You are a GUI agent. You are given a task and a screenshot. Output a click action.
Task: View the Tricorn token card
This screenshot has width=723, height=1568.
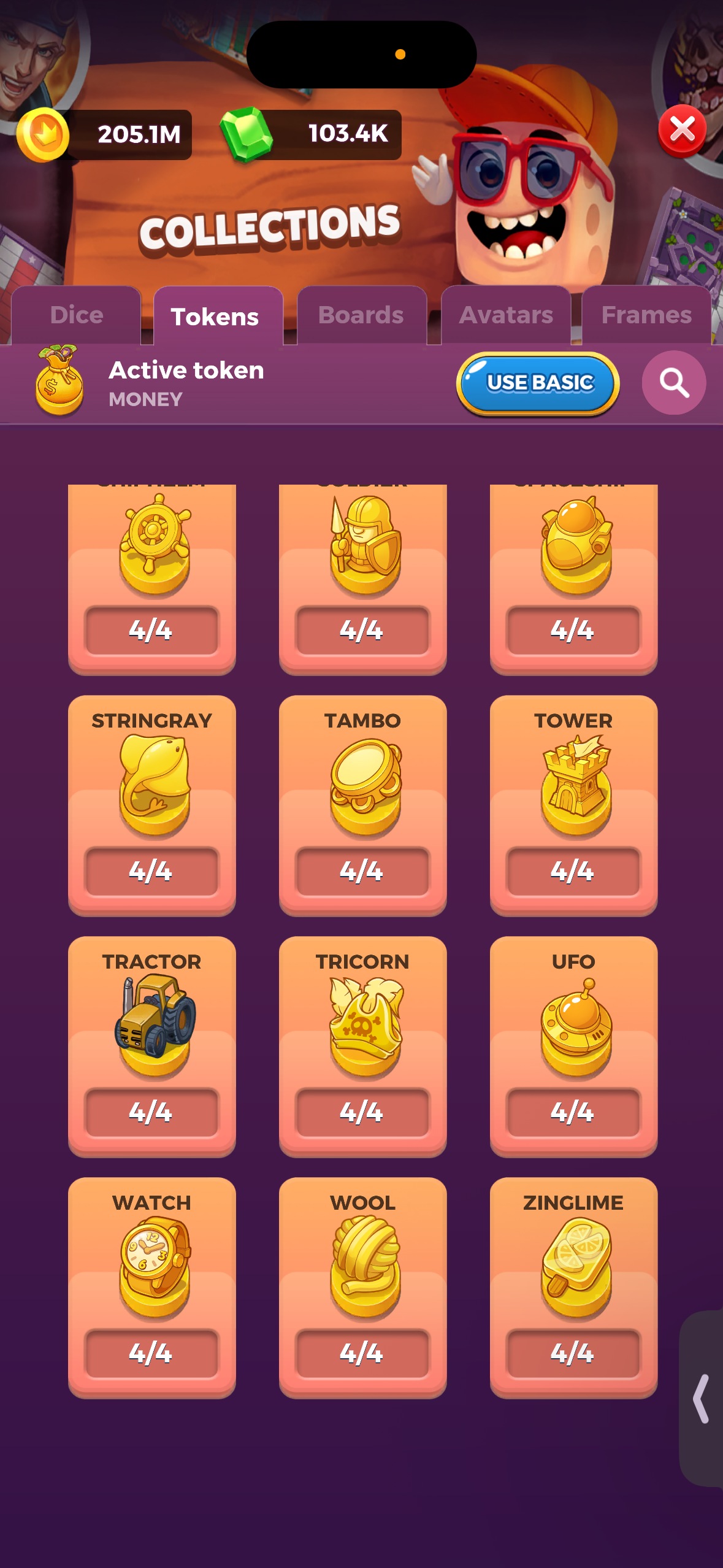[362, 1045]
